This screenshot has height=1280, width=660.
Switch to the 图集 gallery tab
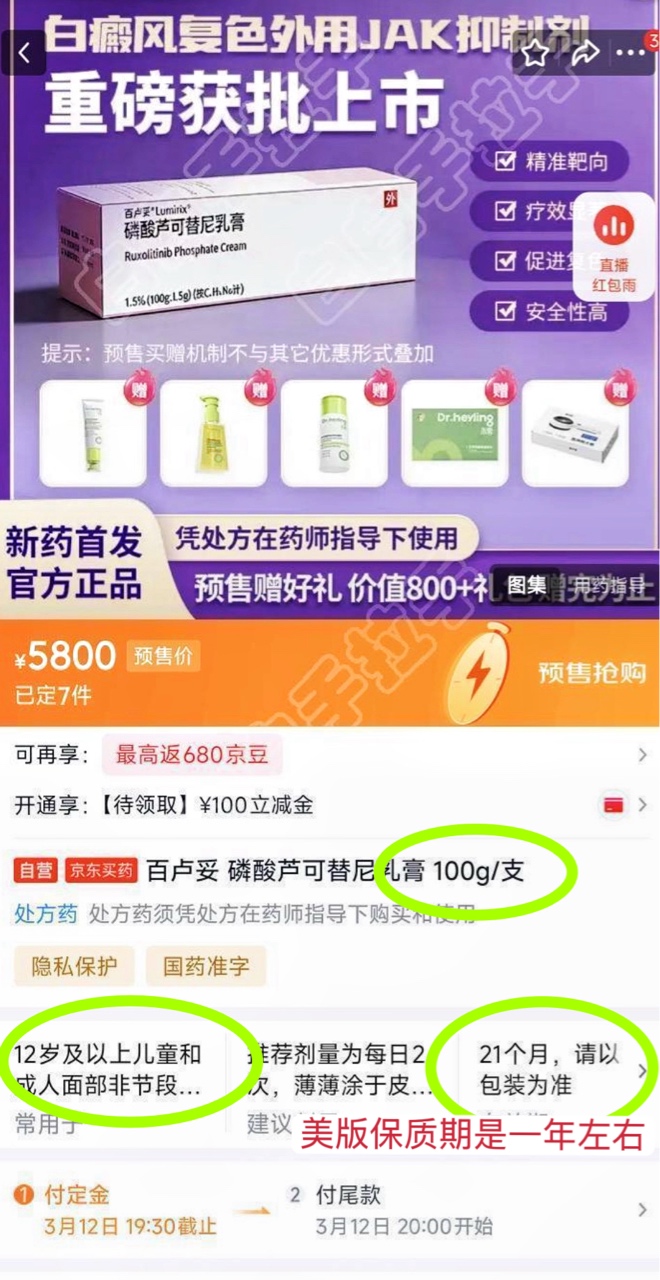click(x=527, y=585)
